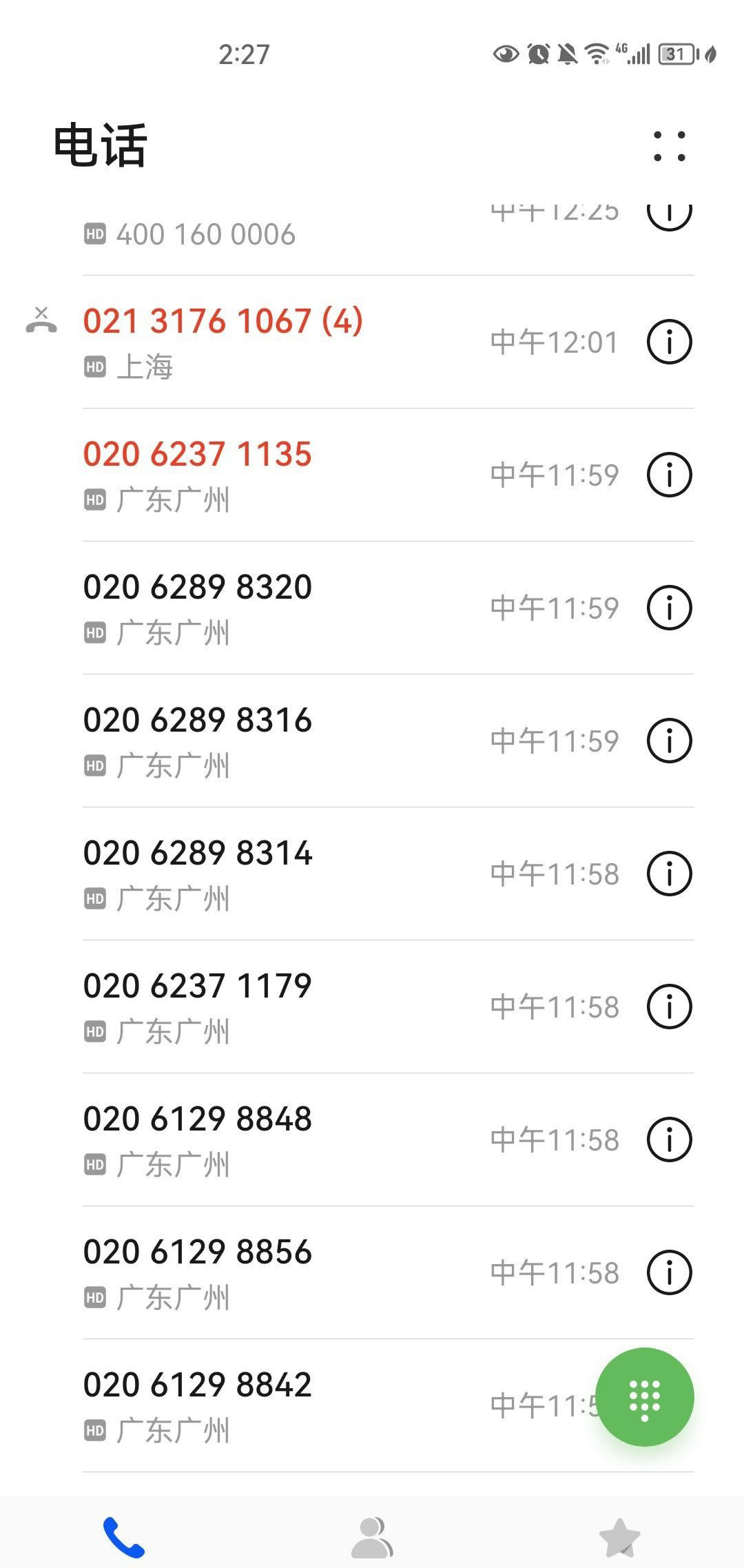
Task: Open details icon for 020 6289 8314
Action: click(x=669, y=874)
